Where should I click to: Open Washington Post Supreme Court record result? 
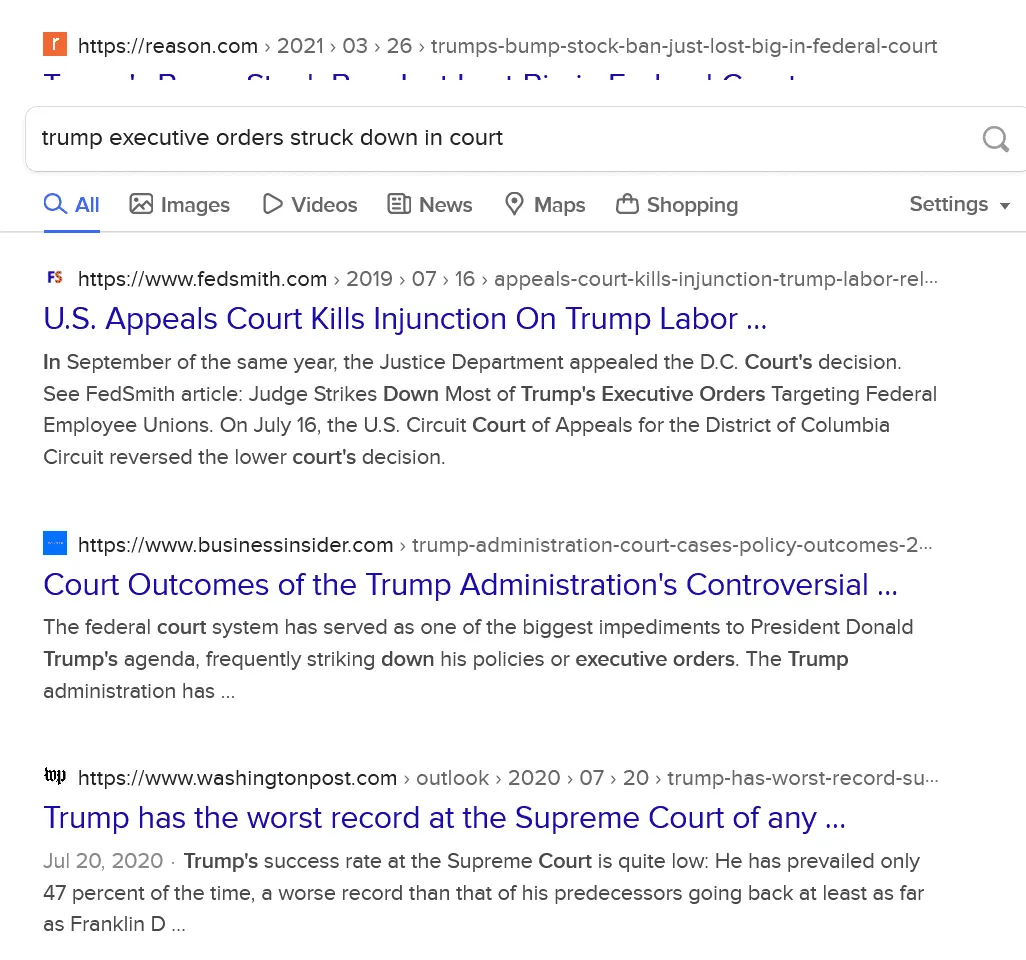(x=445, y=819)
